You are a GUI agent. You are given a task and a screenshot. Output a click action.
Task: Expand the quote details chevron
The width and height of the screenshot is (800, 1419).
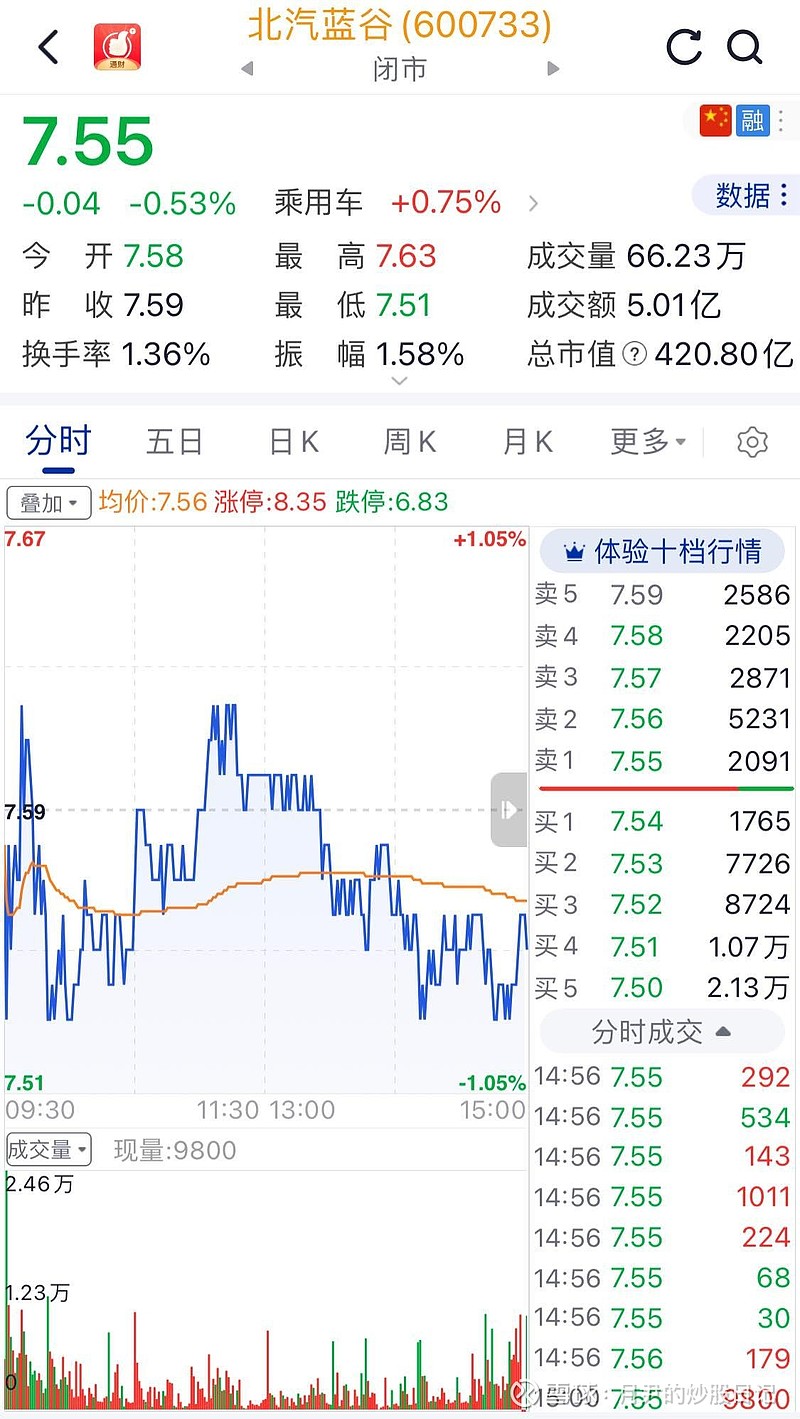point(399,381)
